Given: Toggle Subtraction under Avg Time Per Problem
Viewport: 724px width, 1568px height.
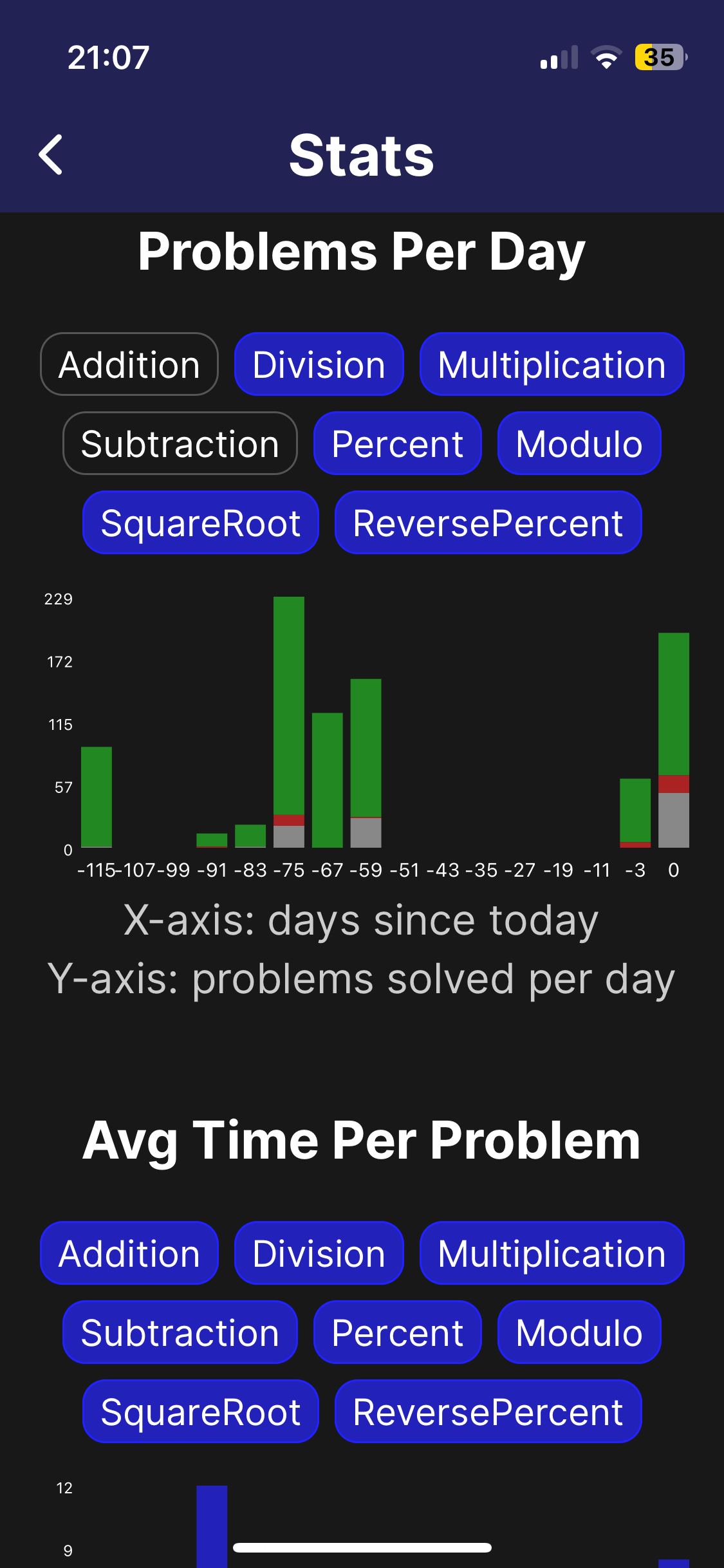Looking at the screenshot, I should (x=180, y=1332).
